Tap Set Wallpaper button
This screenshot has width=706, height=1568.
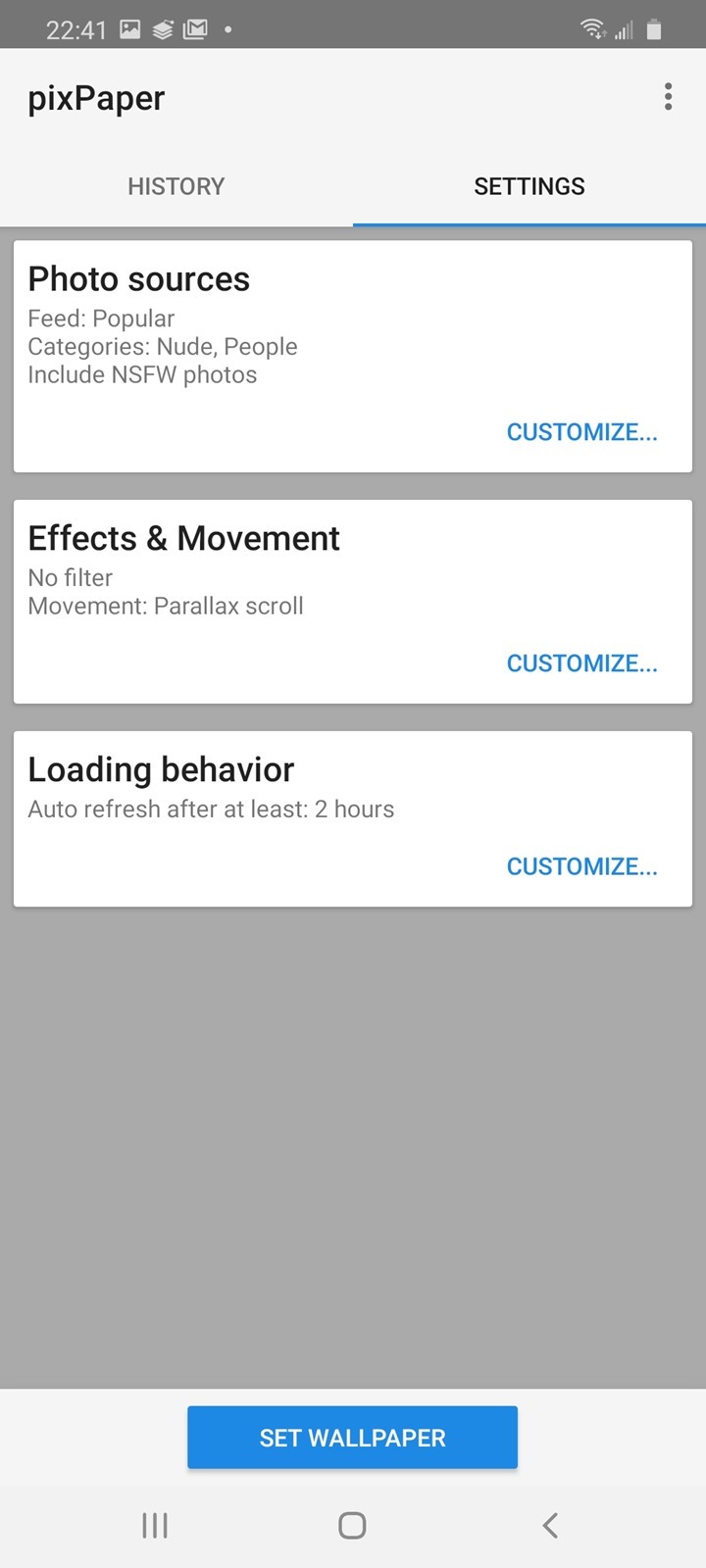pos(352,1438)
